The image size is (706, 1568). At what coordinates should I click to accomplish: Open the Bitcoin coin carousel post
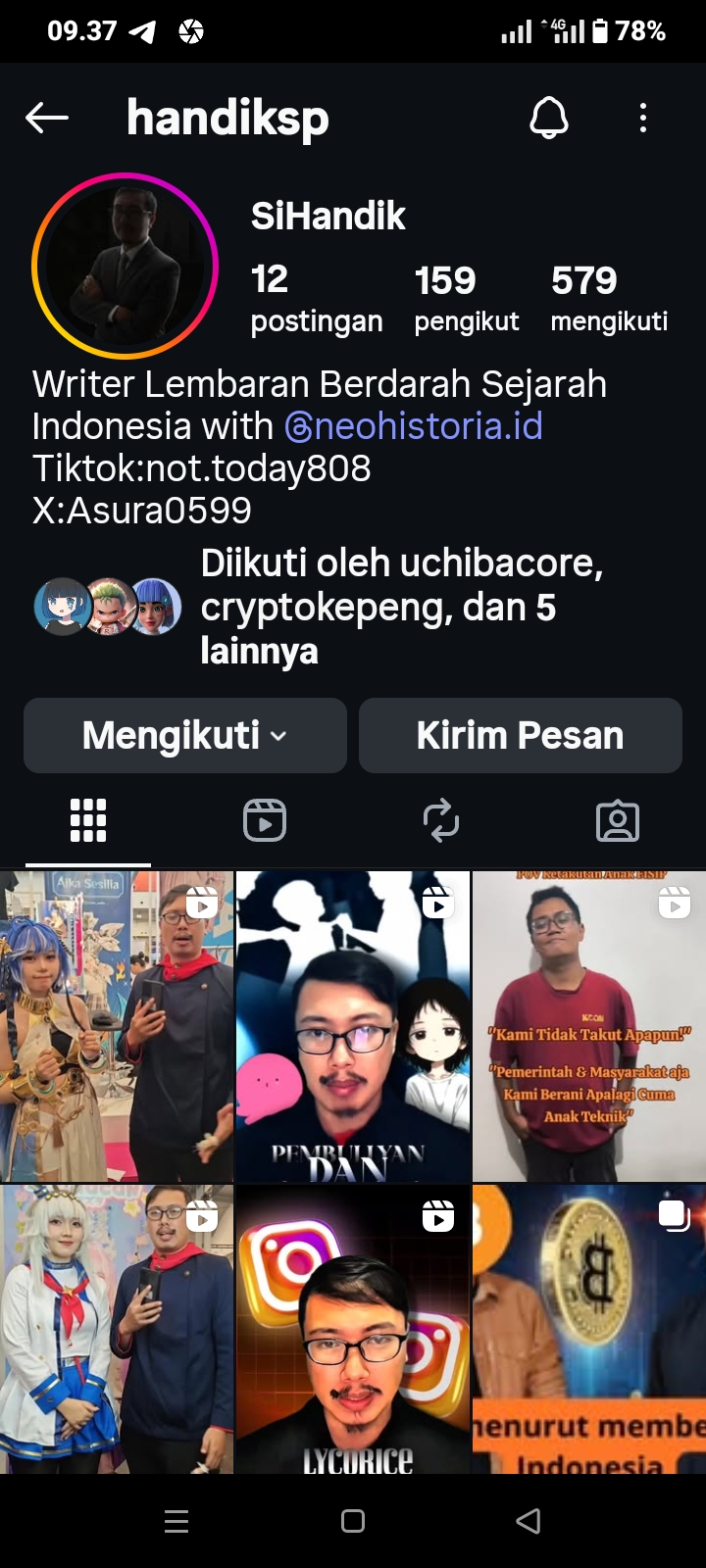(x=589, y=1329)
